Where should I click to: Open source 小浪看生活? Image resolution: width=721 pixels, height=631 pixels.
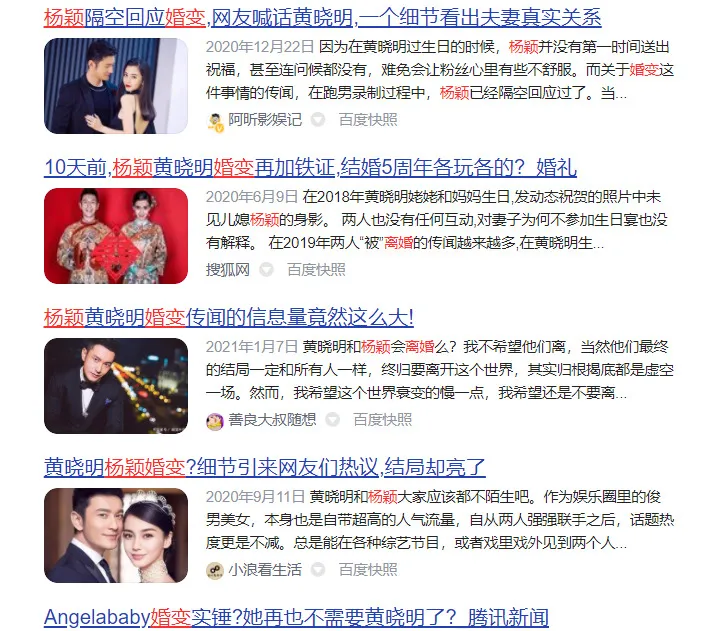[x=265, y=570]
